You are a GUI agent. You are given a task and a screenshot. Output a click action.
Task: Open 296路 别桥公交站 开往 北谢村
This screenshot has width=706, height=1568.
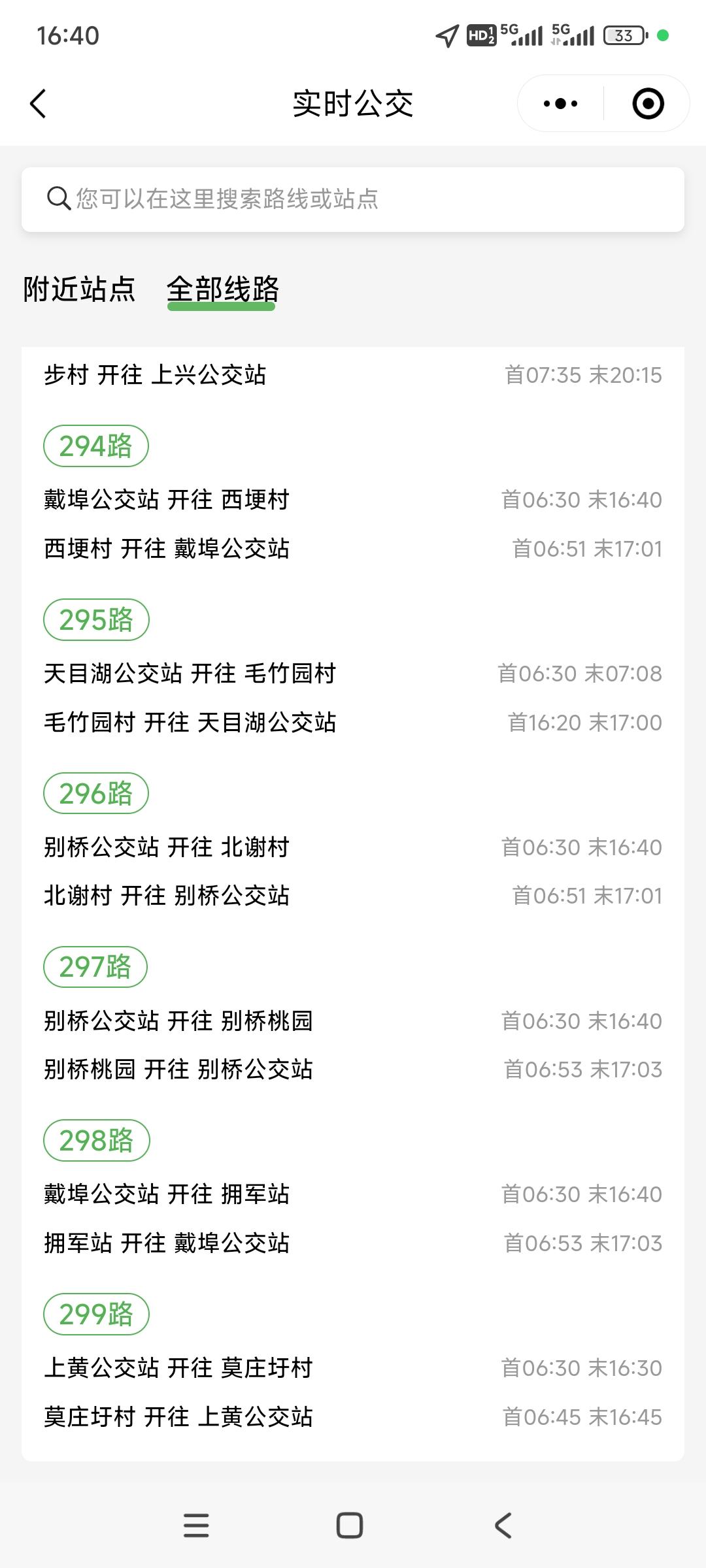click(x=353, y=847)
